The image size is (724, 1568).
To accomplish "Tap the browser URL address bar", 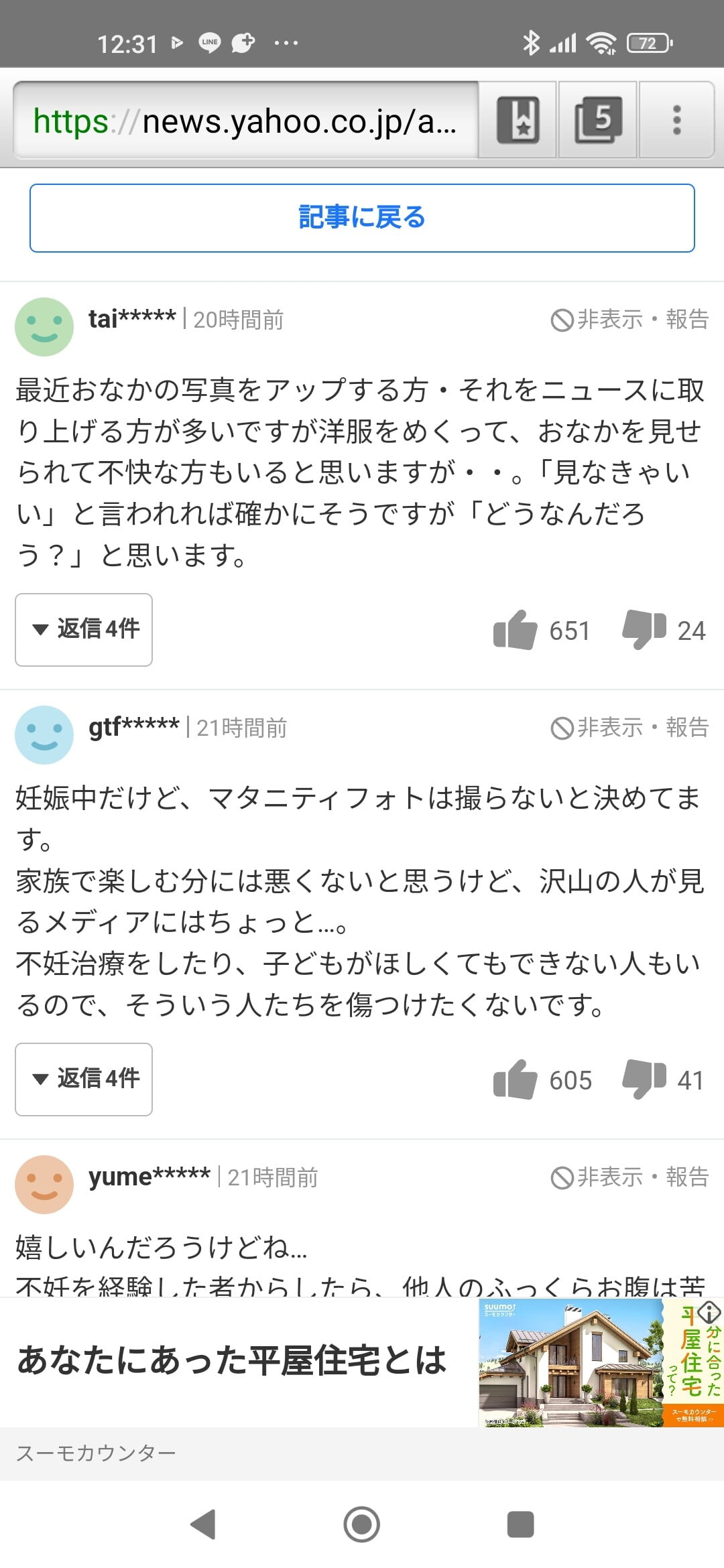I will click(x=245, y=121).
